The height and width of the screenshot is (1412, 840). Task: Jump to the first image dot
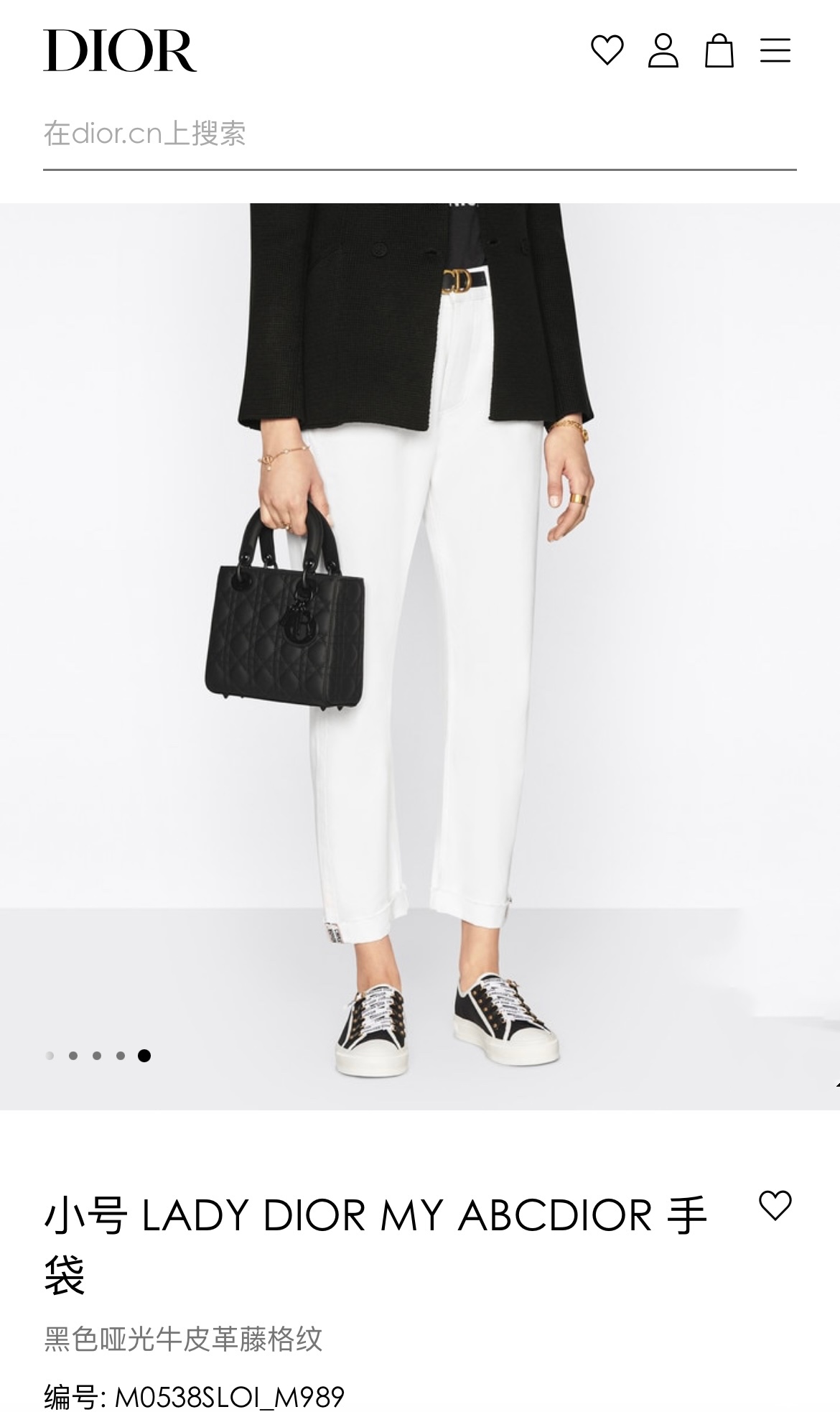50,1056
